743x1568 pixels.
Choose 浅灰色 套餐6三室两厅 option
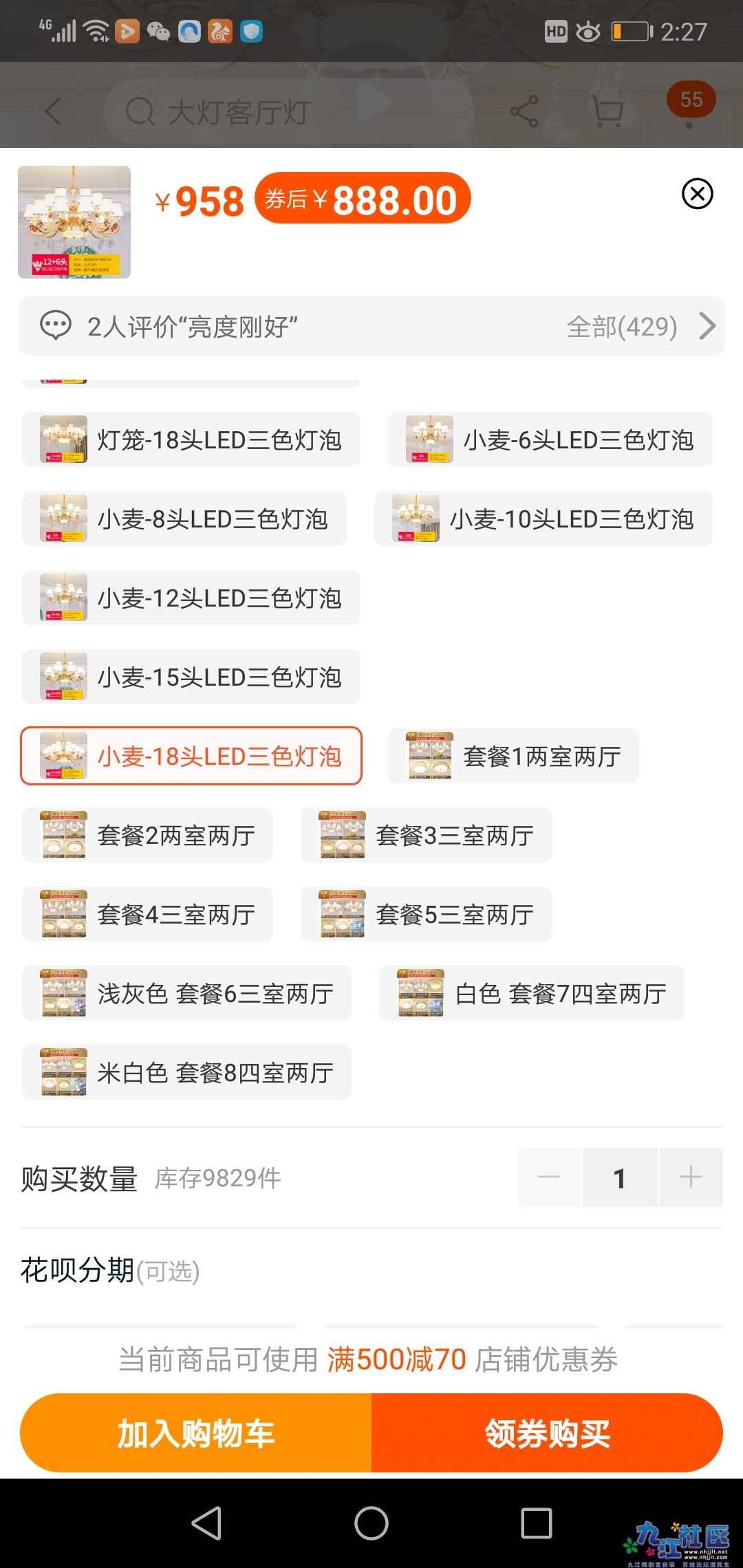pyautogui.click(x=186, y=993)
